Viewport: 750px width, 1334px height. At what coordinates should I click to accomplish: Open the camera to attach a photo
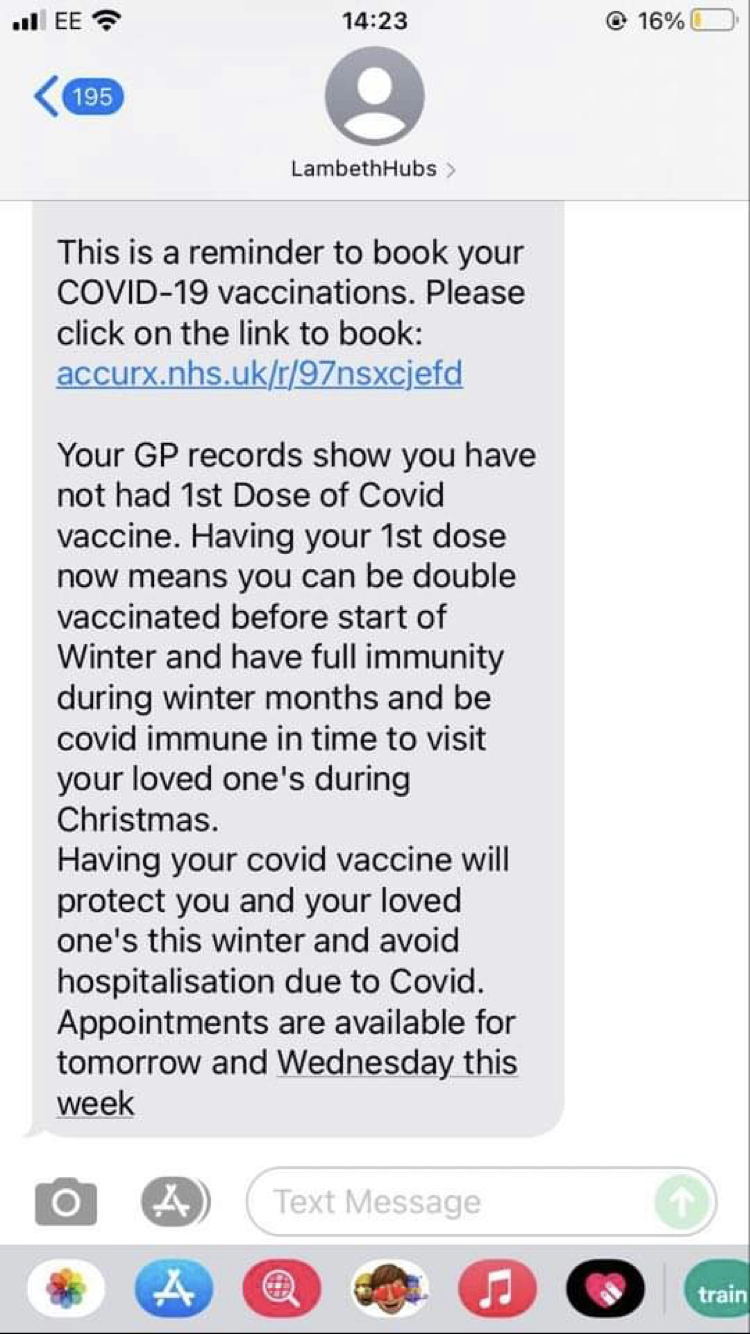point(66,1201)
